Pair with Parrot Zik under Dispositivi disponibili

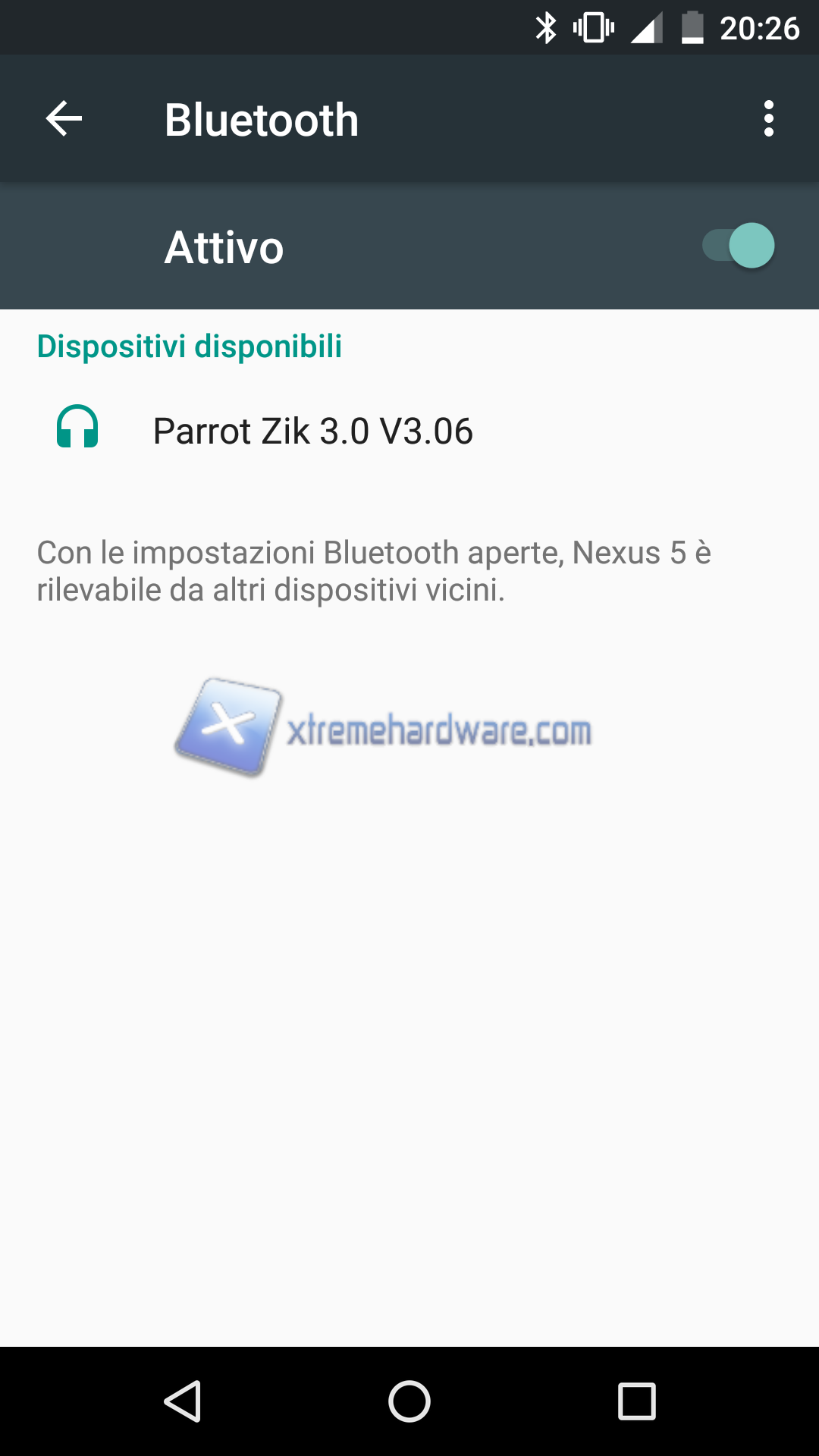point(313,431)
